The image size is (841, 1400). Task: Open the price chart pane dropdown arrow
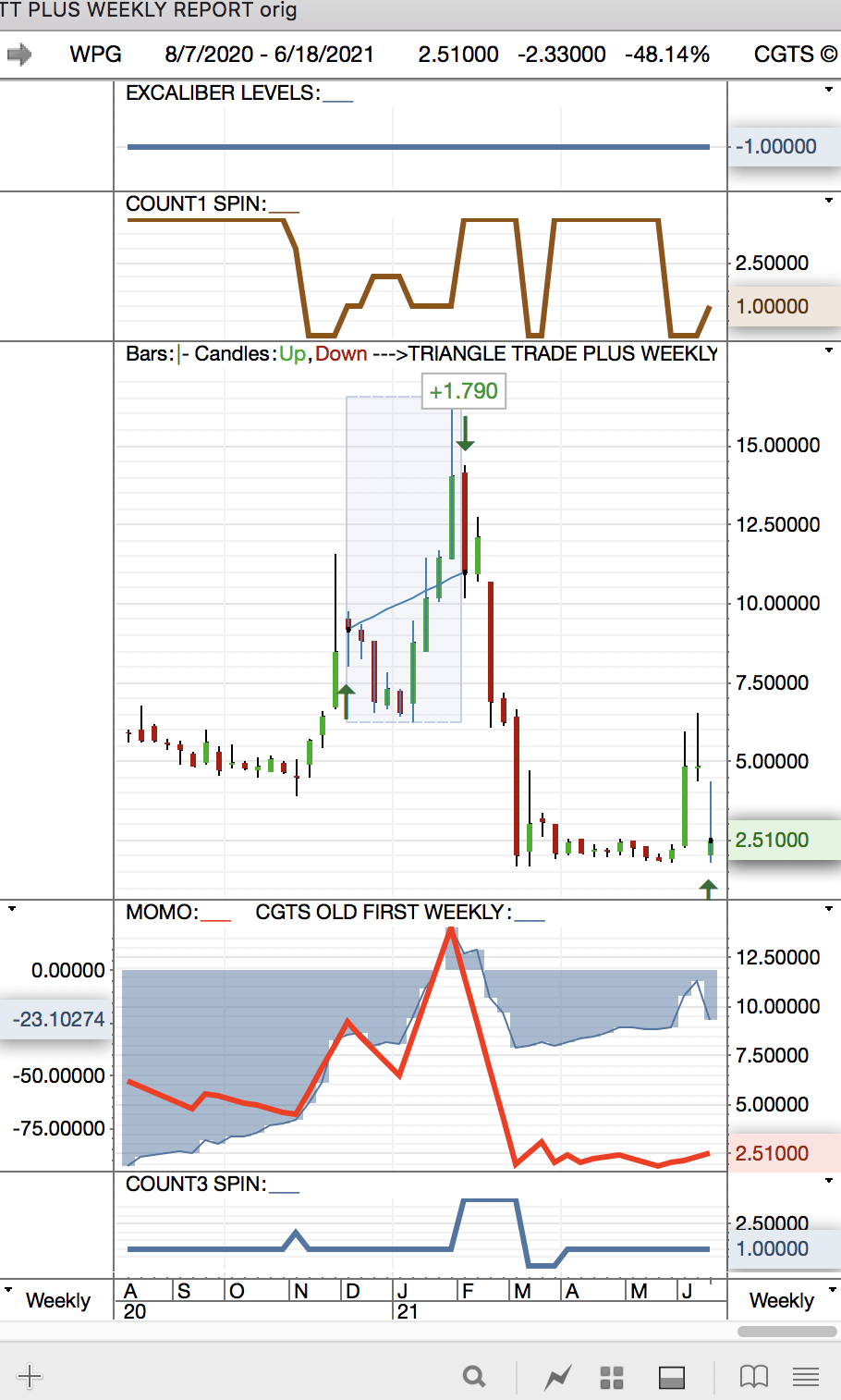point(829,350)
